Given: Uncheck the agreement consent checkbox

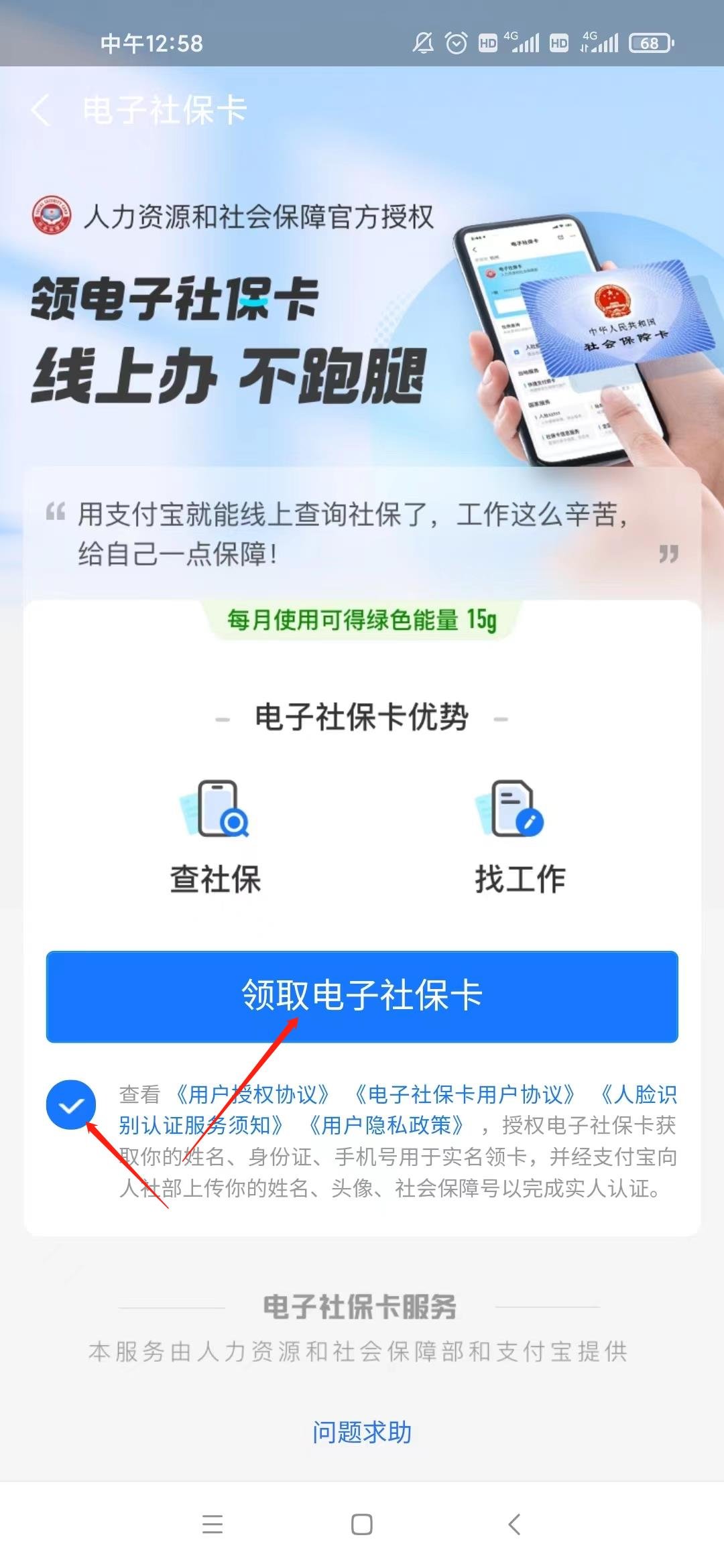Looking at the screenshot, I should point(71,1105).
